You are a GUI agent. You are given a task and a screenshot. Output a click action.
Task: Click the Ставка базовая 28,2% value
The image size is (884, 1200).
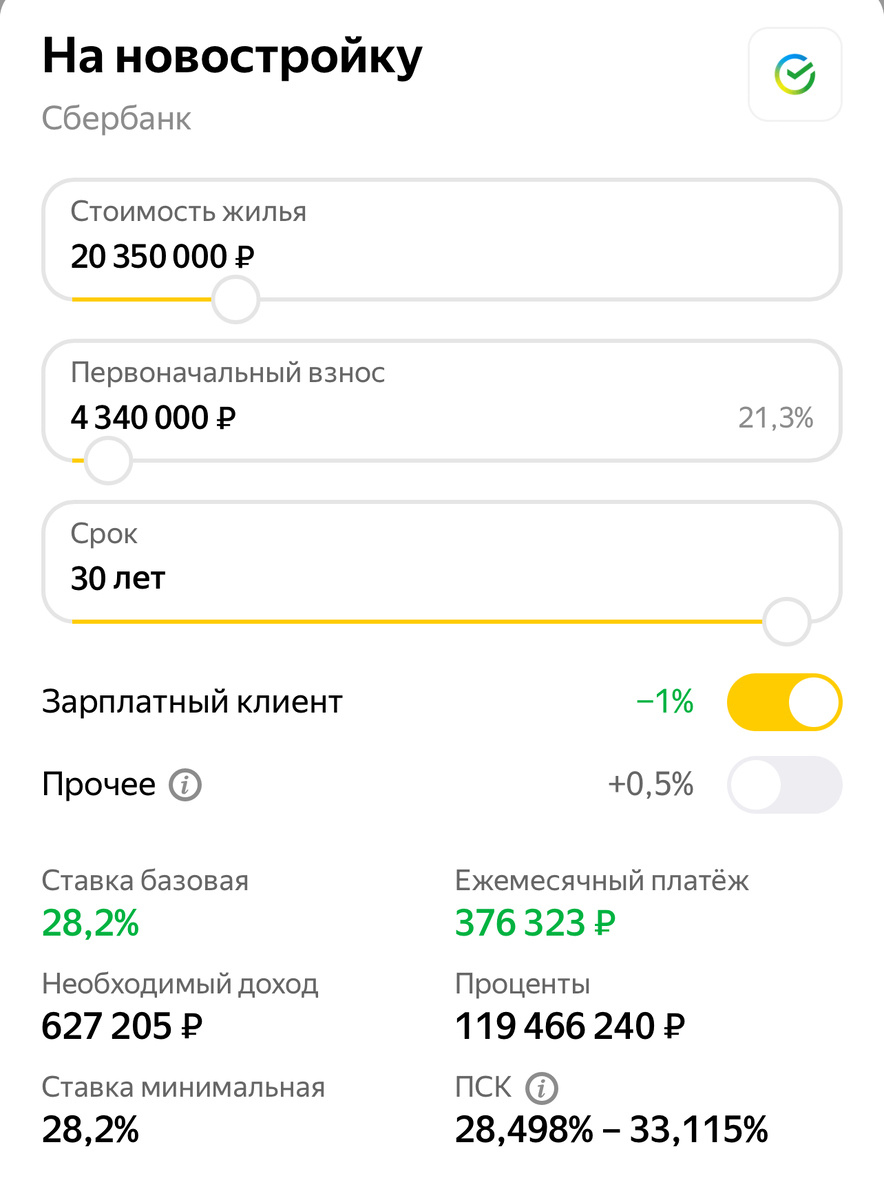pyautogui.click(x=90, y=924)
